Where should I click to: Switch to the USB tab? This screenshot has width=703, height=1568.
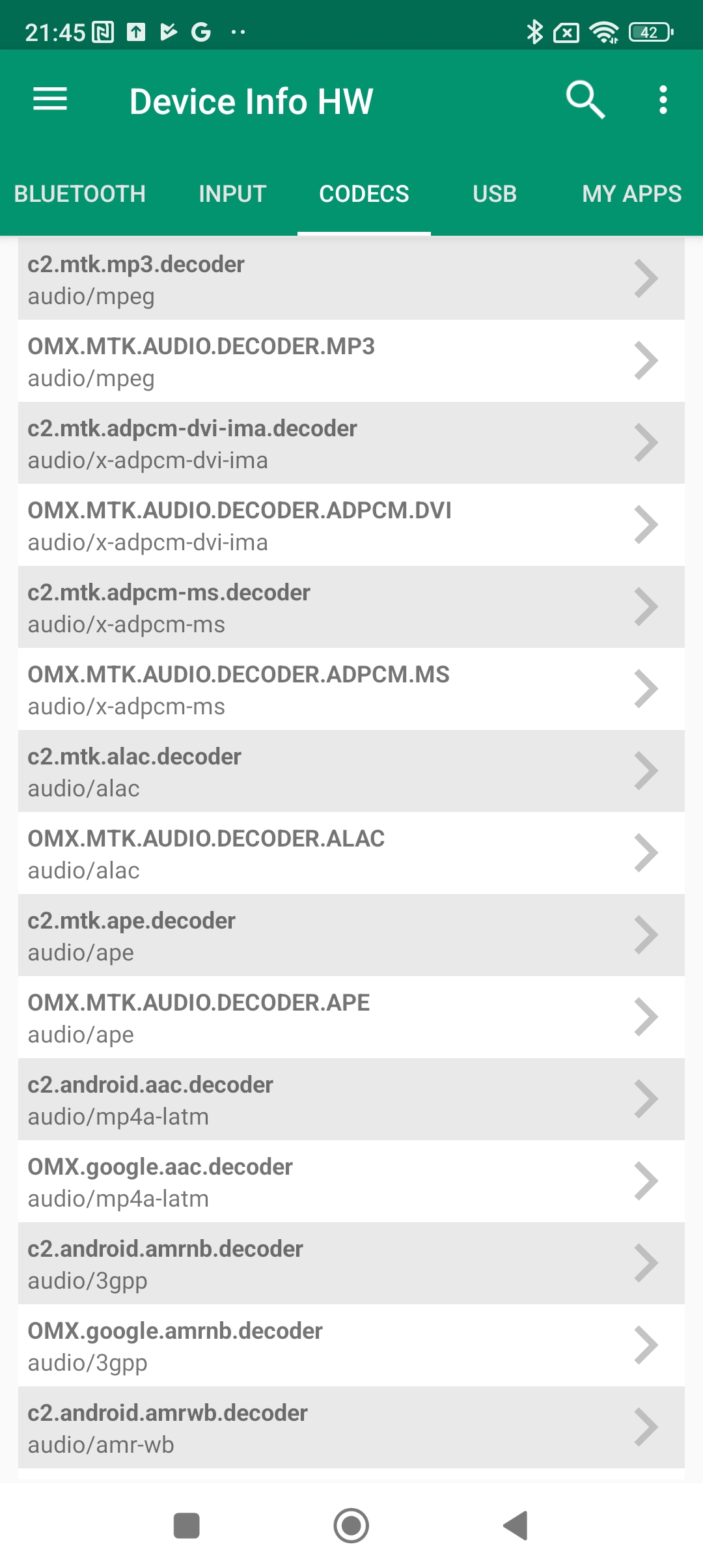pyautogui.click(x=495, y=194)
